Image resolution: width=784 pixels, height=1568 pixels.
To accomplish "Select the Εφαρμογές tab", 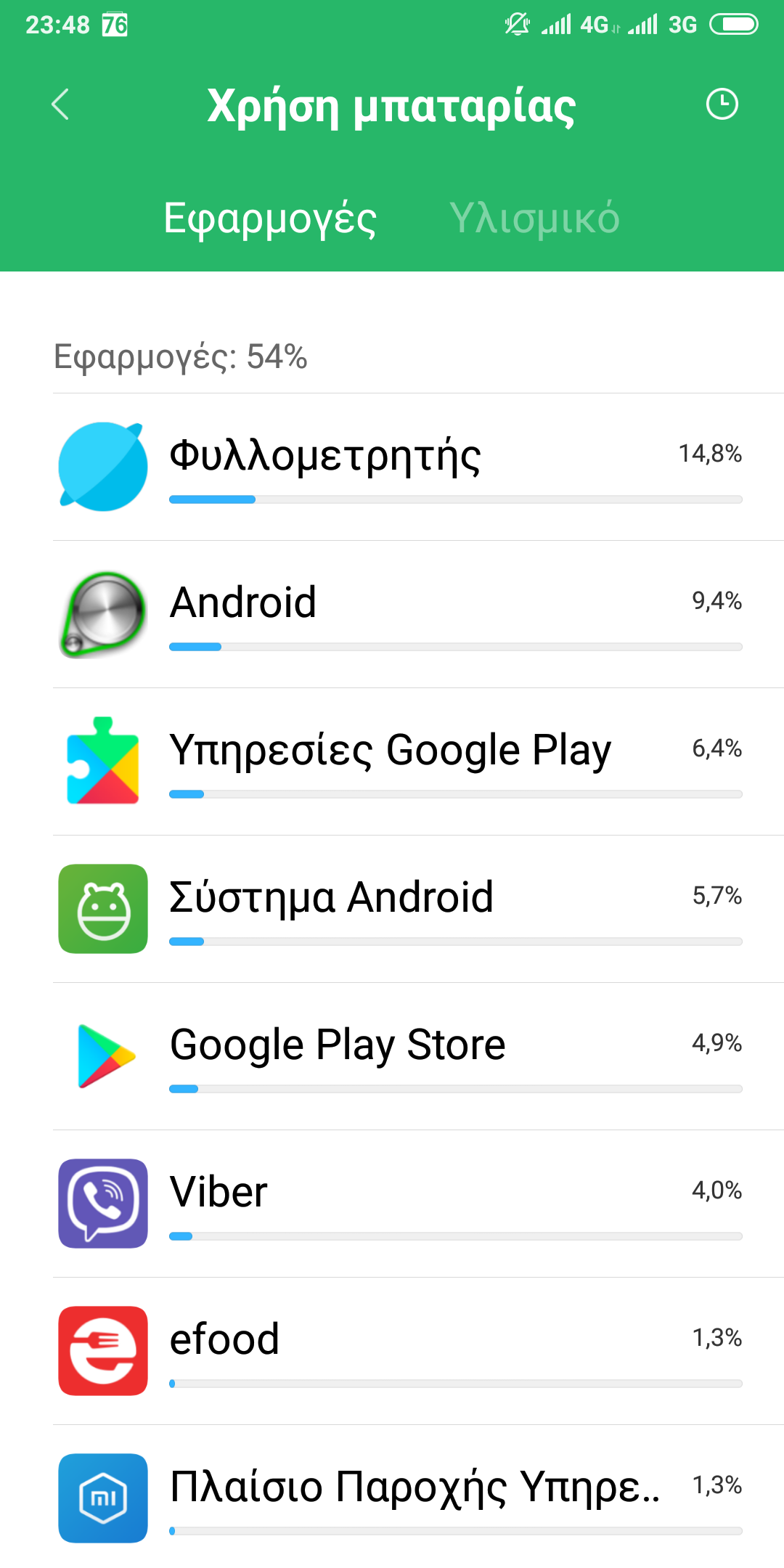I will [270, 219].
